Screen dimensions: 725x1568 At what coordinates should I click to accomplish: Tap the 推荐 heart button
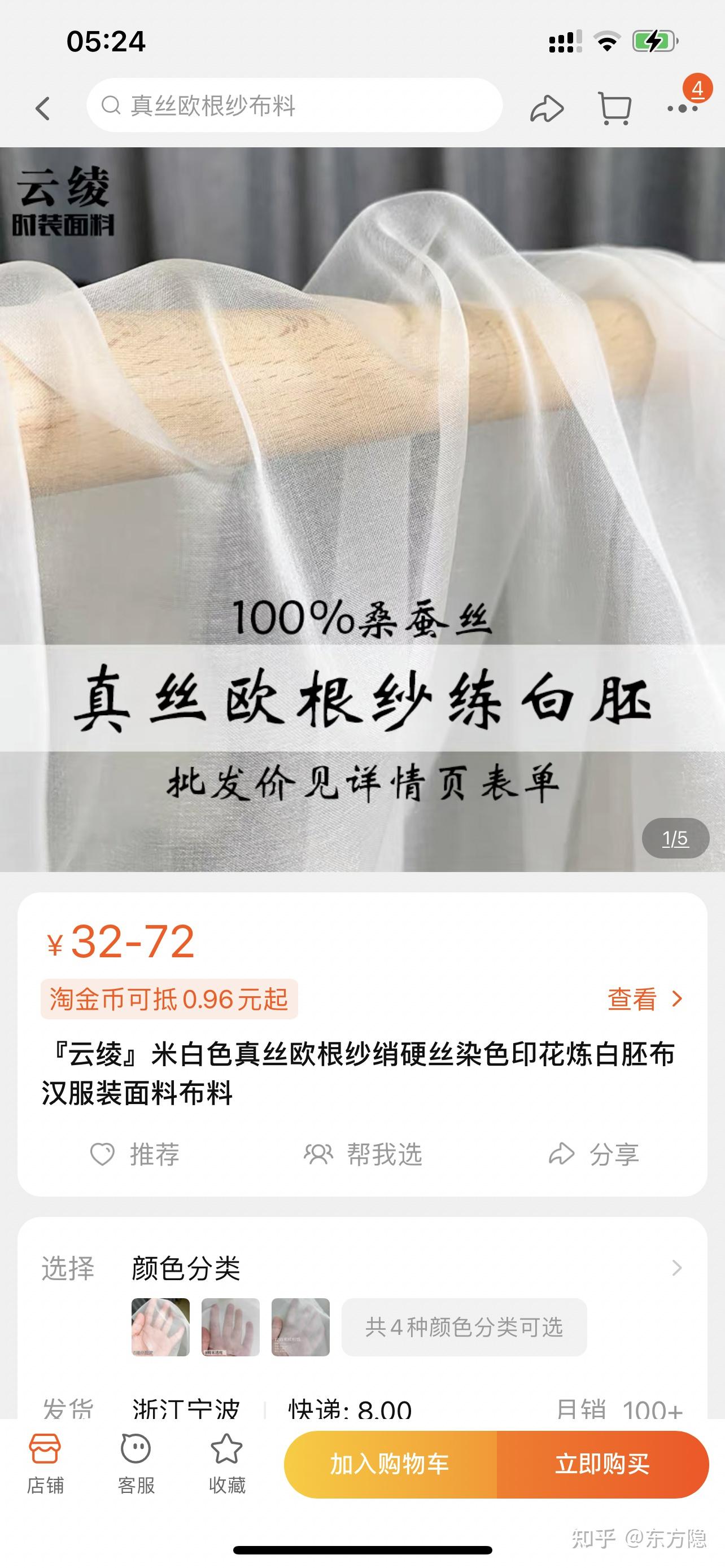point(135,1154)
